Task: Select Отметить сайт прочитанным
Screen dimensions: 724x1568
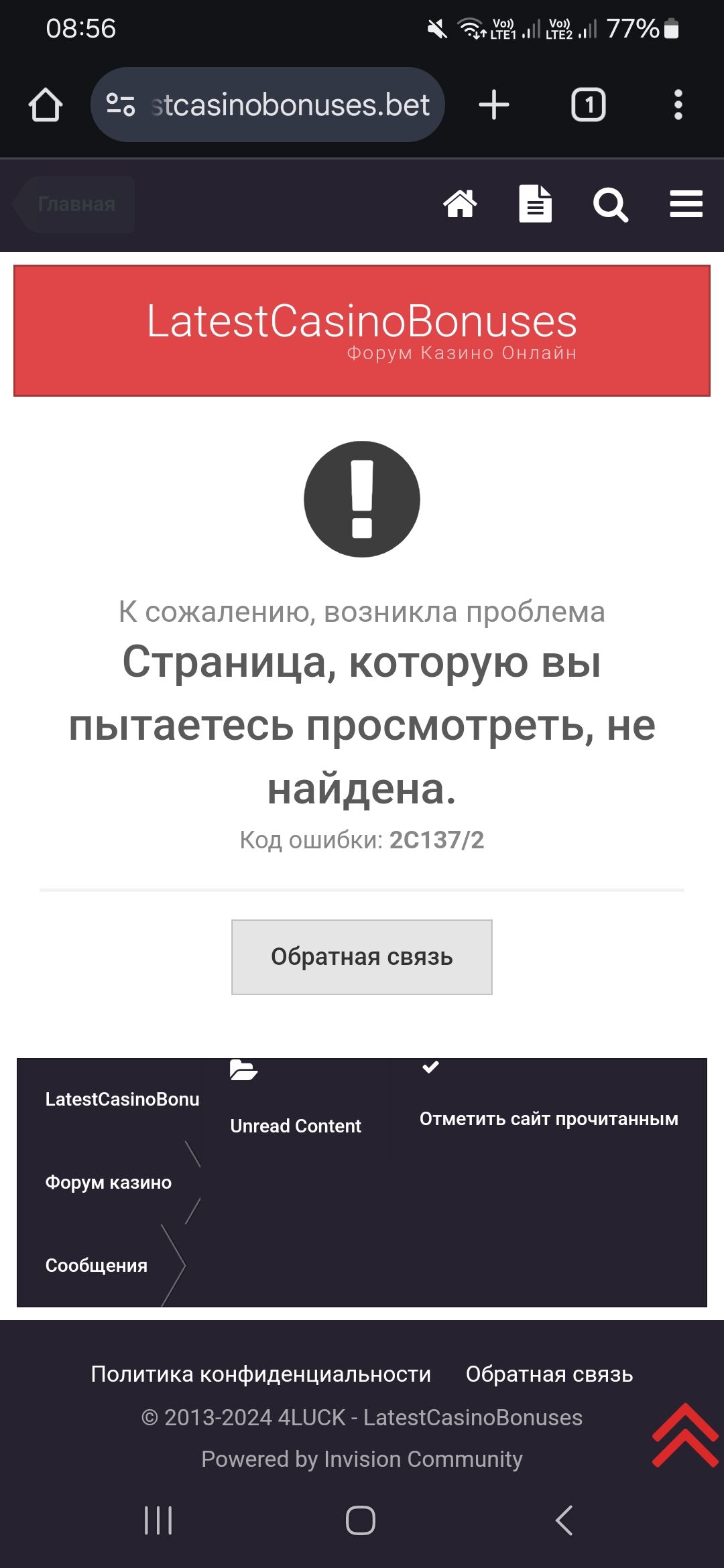Action: pos(548,1119)
